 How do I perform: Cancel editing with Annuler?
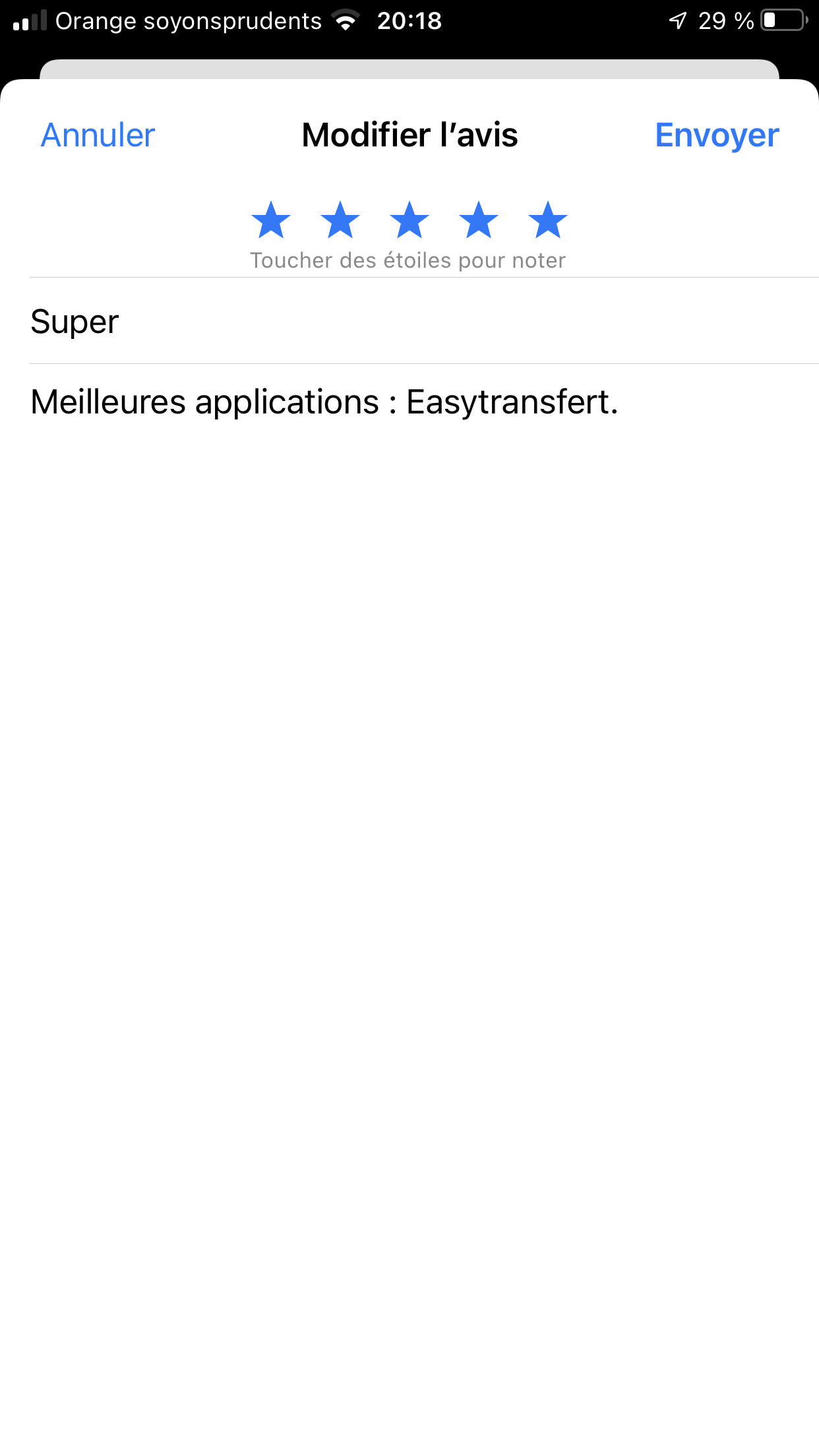click(98, 135)
